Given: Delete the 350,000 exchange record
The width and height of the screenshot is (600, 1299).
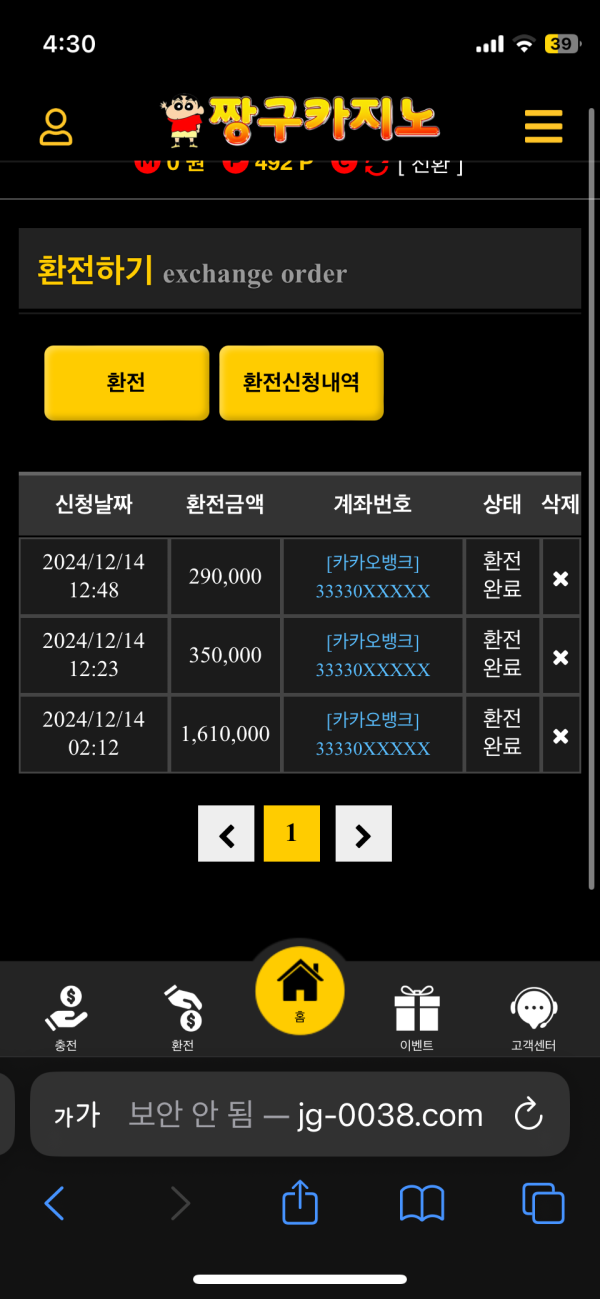Looking at the screenshot, I should point(560,657).
